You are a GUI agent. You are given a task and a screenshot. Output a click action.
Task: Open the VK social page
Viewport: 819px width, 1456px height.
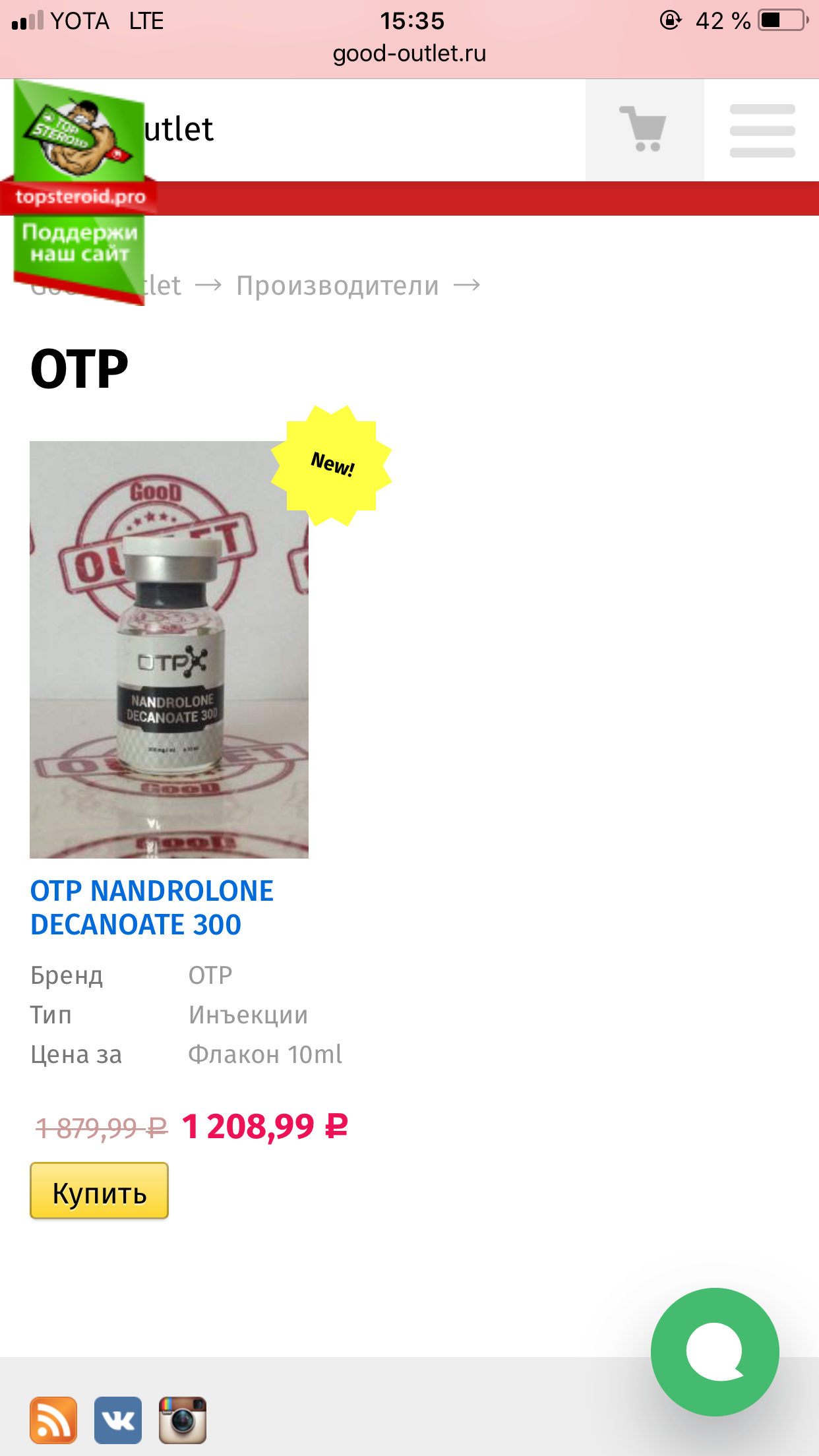(x=118, y=1420)
